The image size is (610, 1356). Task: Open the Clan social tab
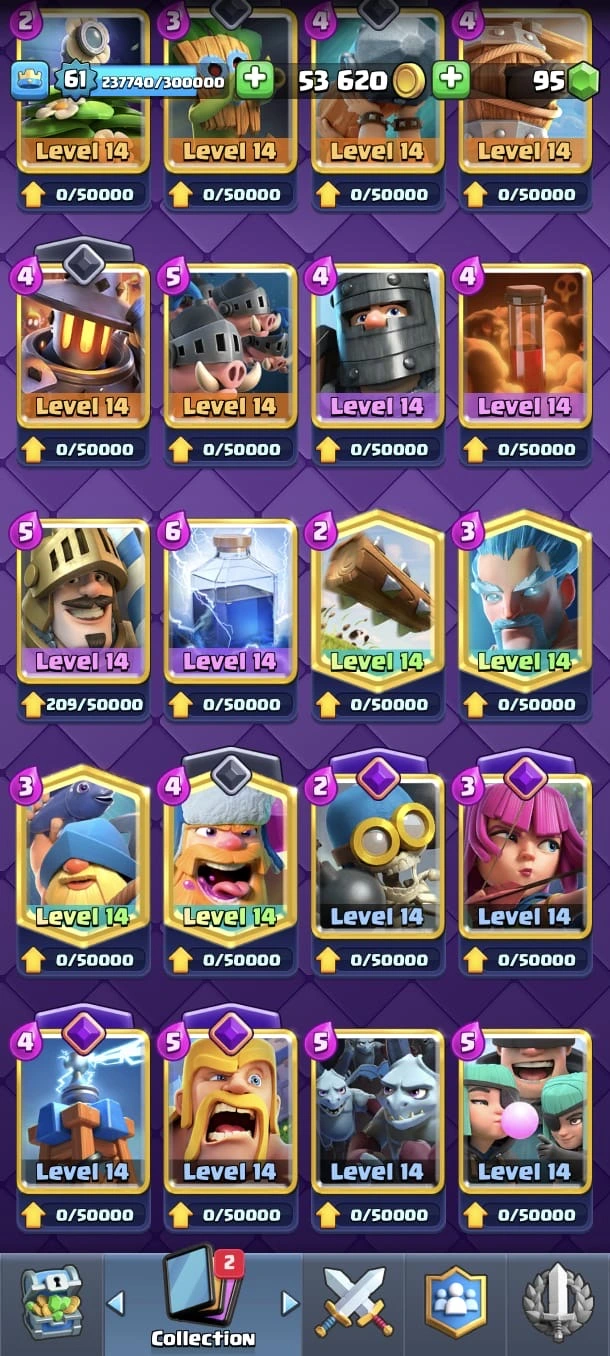coord(456,1301)
